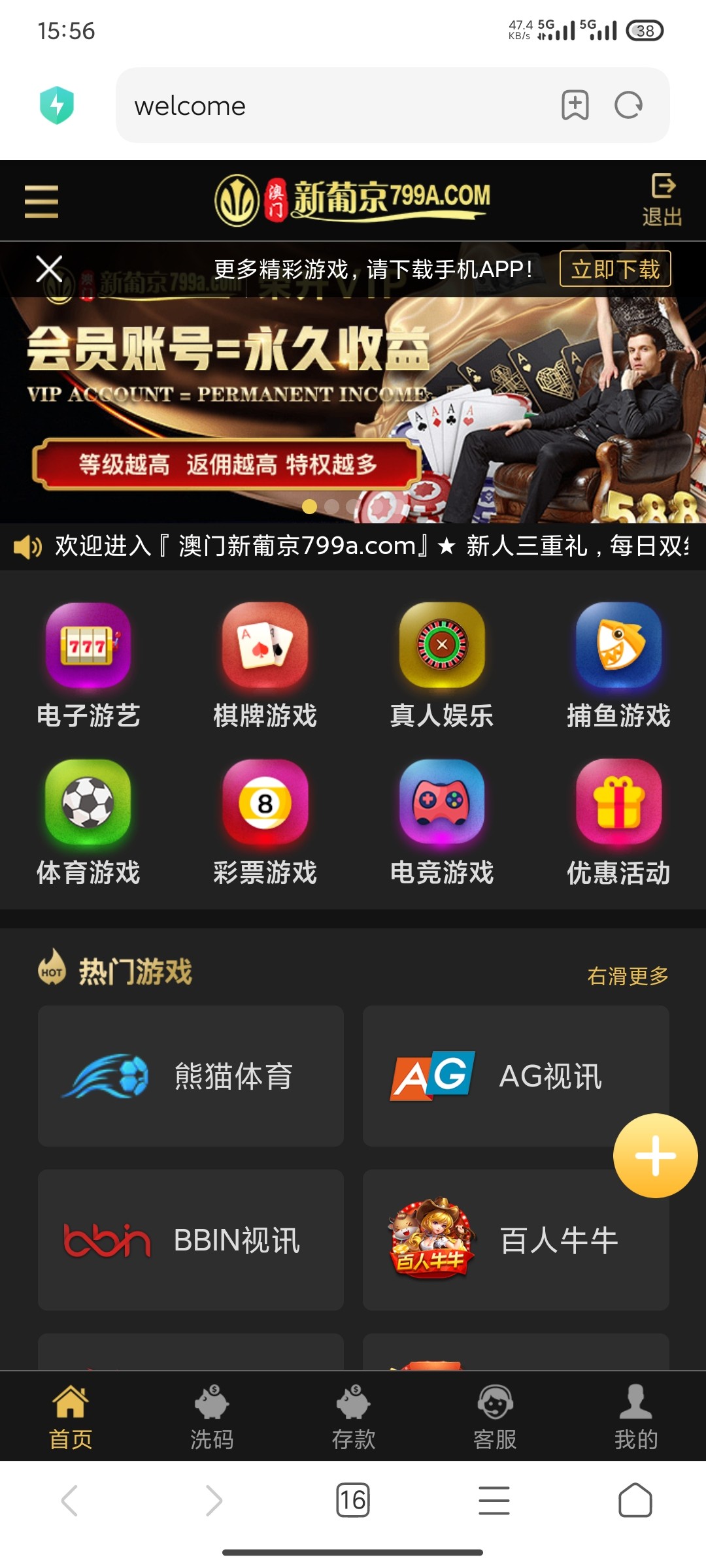Open 电竞游戏 esports gamepad icon
The width and height of the screenshot is (706, 1568).
coord(441,805)
